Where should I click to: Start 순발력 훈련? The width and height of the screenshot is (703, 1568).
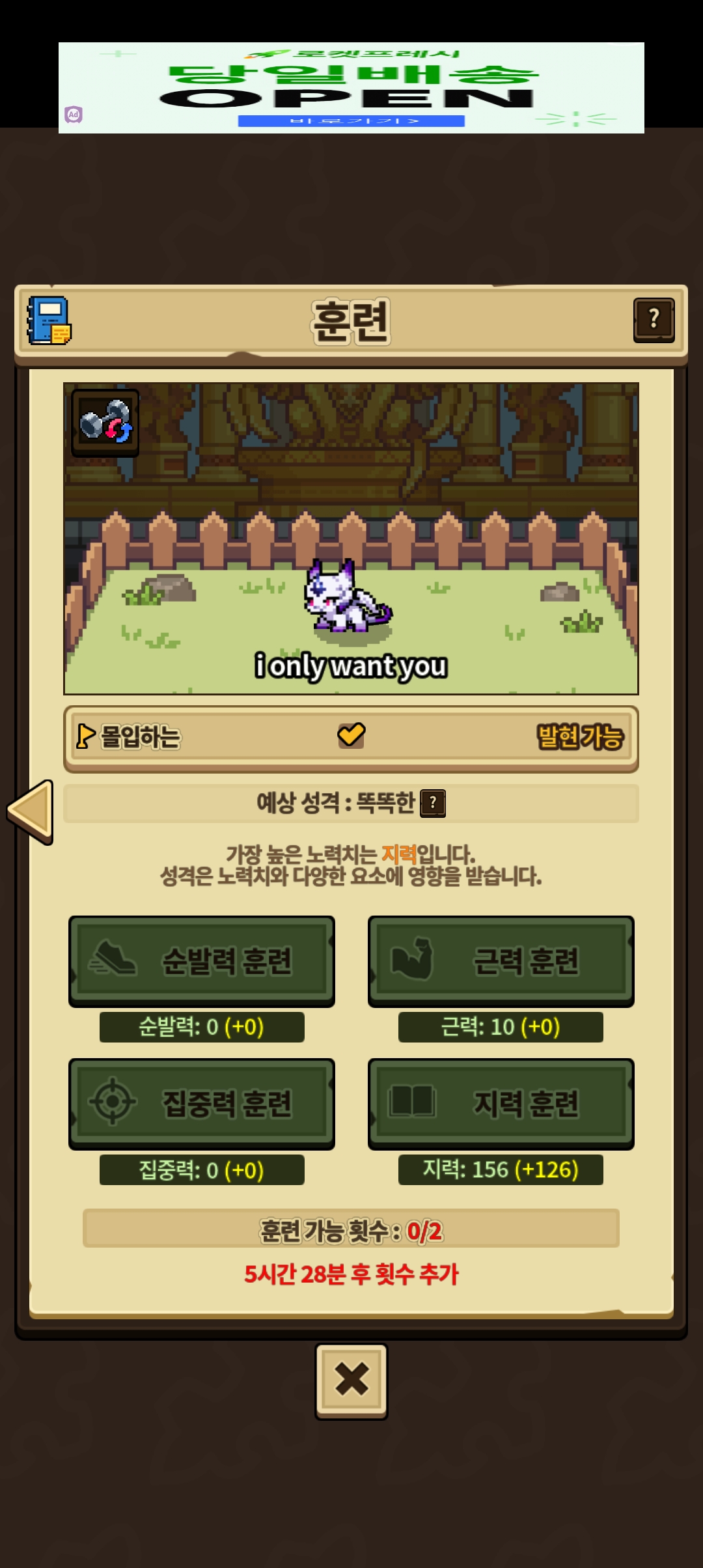coord(202,961)
